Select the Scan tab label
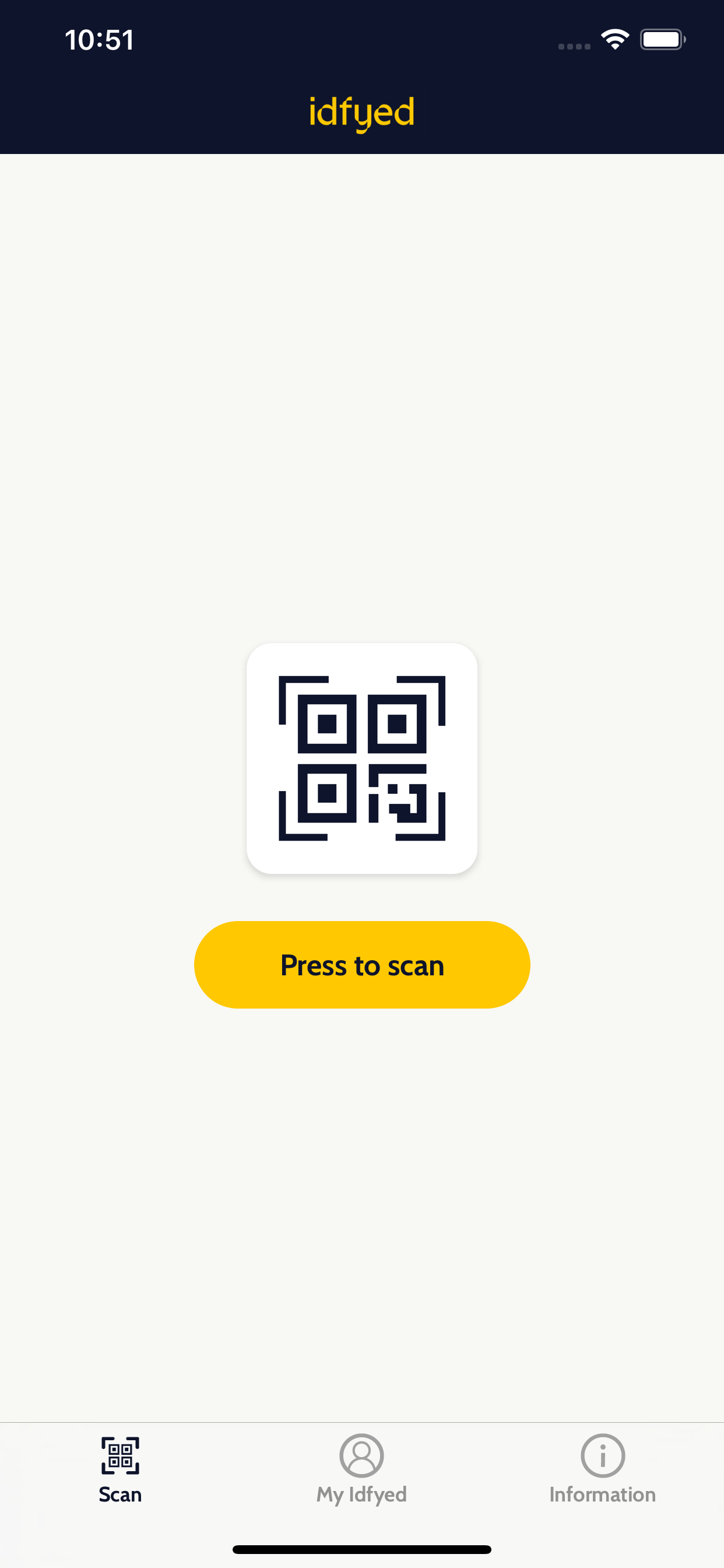 pyautogui.click(x=120, y=1495)
